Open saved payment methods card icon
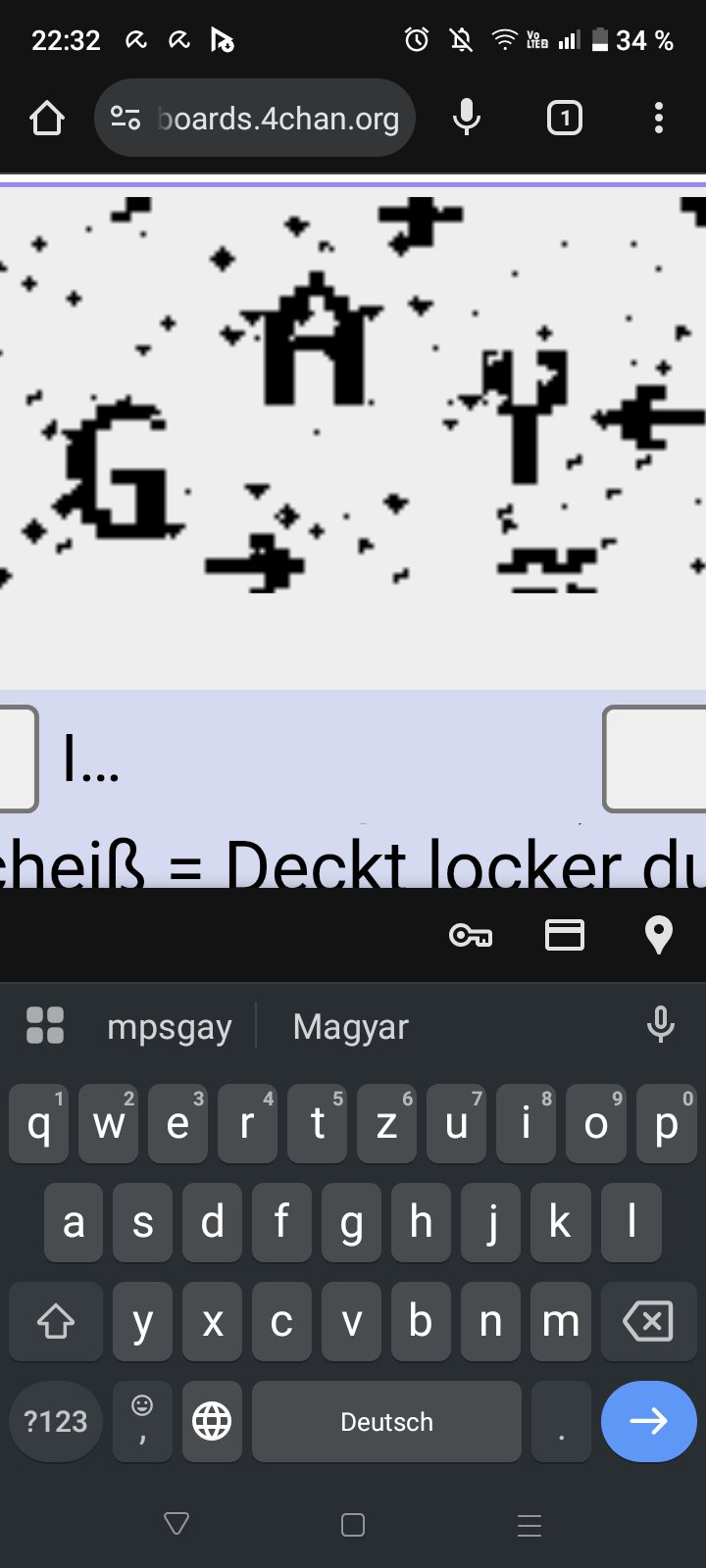This screenshot has width=706, height=1568. coord(565,935)
